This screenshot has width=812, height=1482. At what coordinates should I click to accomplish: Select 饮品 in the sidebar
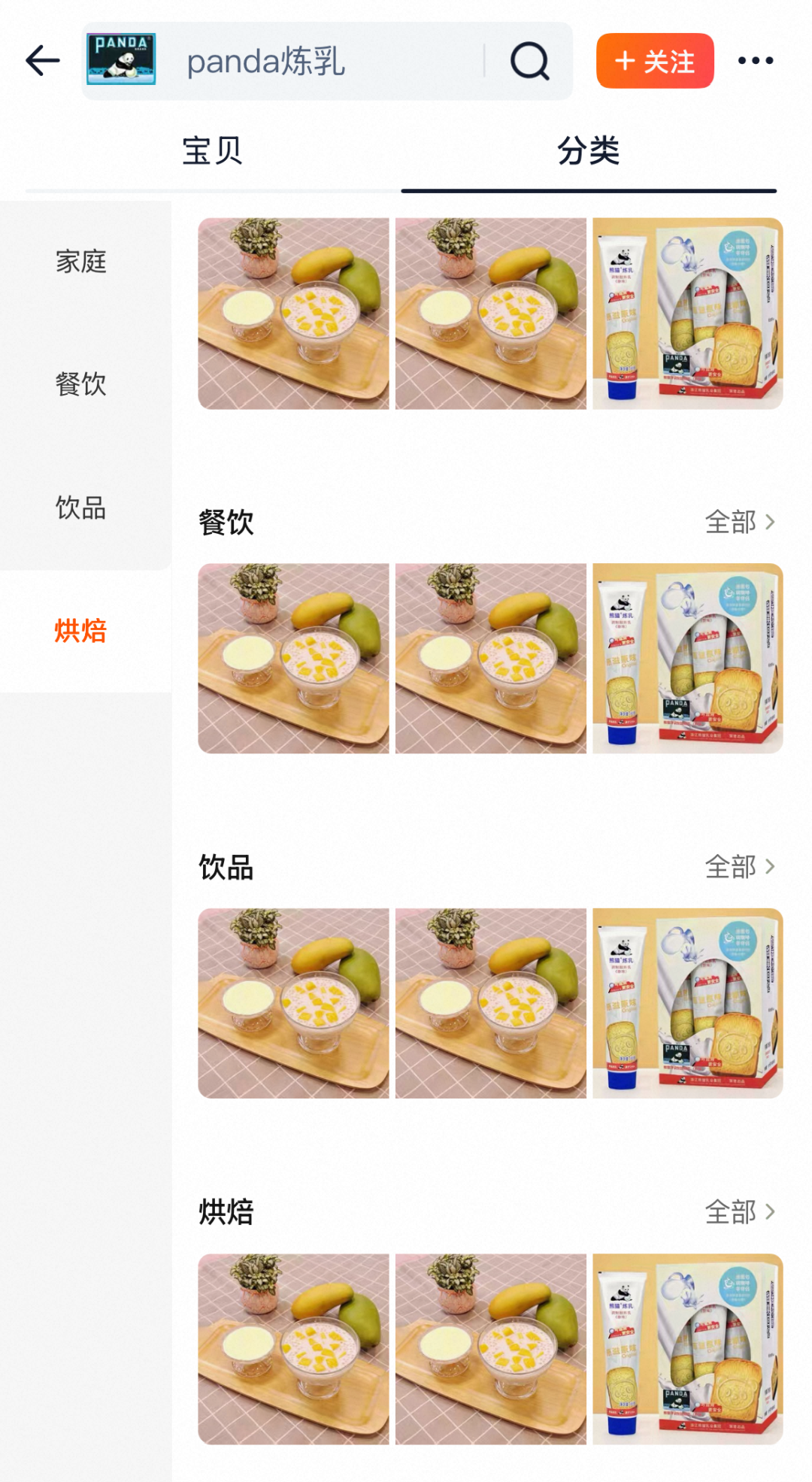81,508
